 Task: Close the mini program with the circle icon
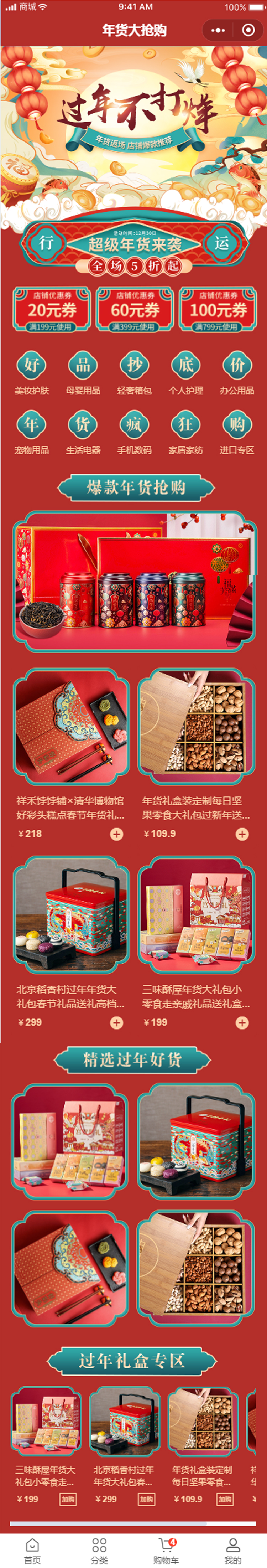click(248, 30)
